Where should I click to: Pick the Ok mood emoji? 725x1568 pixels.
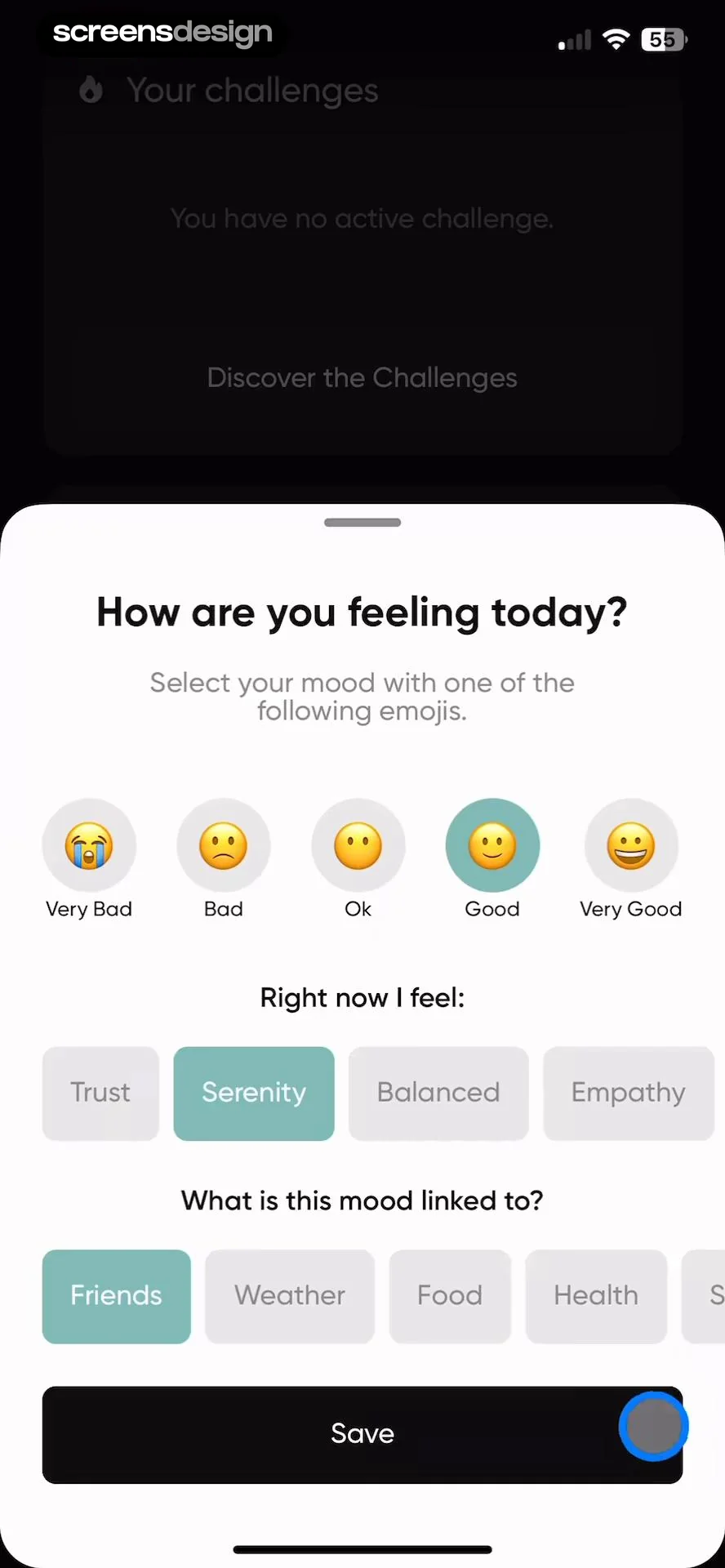358,845
